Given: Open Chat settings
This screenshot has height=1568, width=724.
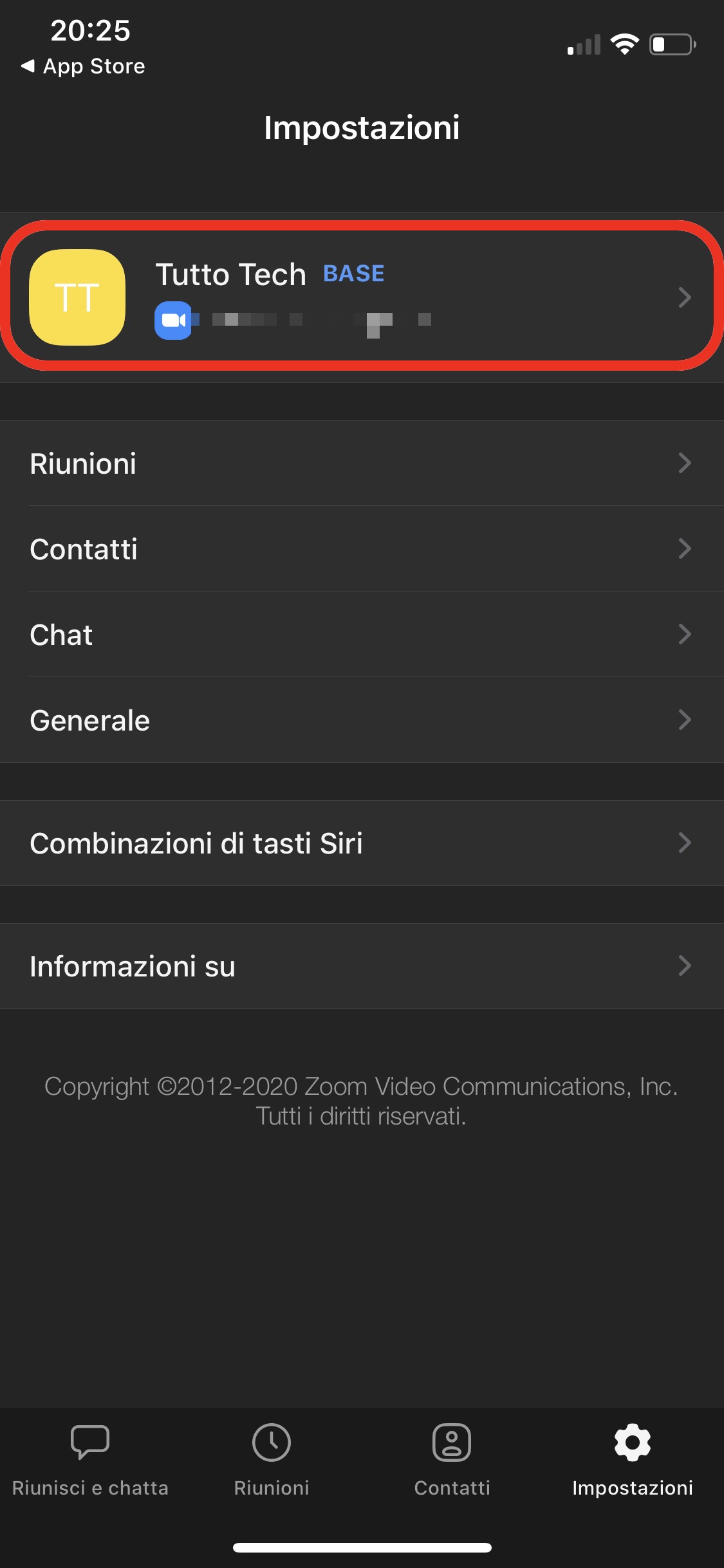Looking at the screenshot, I should click(x=362, y=635).
